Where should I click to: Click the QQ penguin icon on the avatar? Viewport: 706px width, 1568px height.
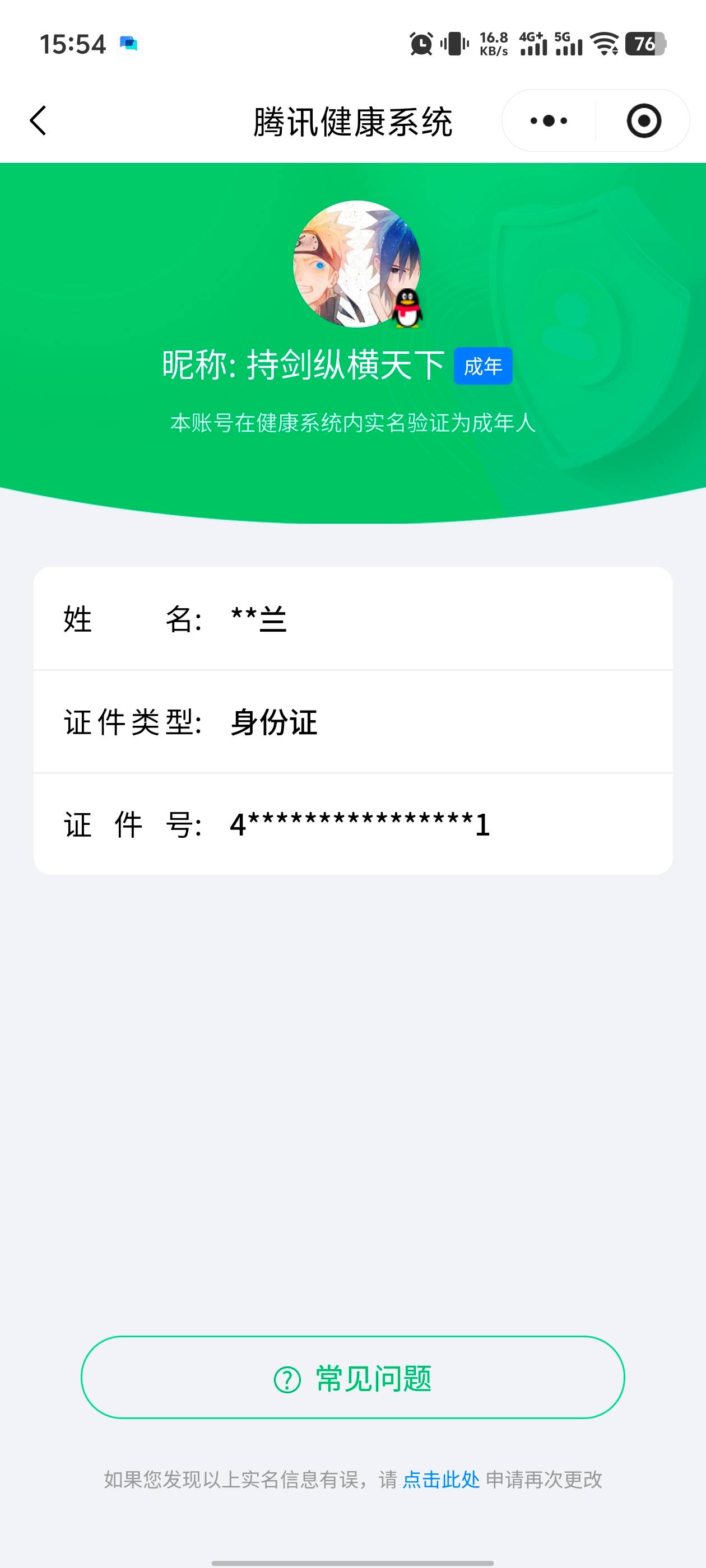point(407,307)
